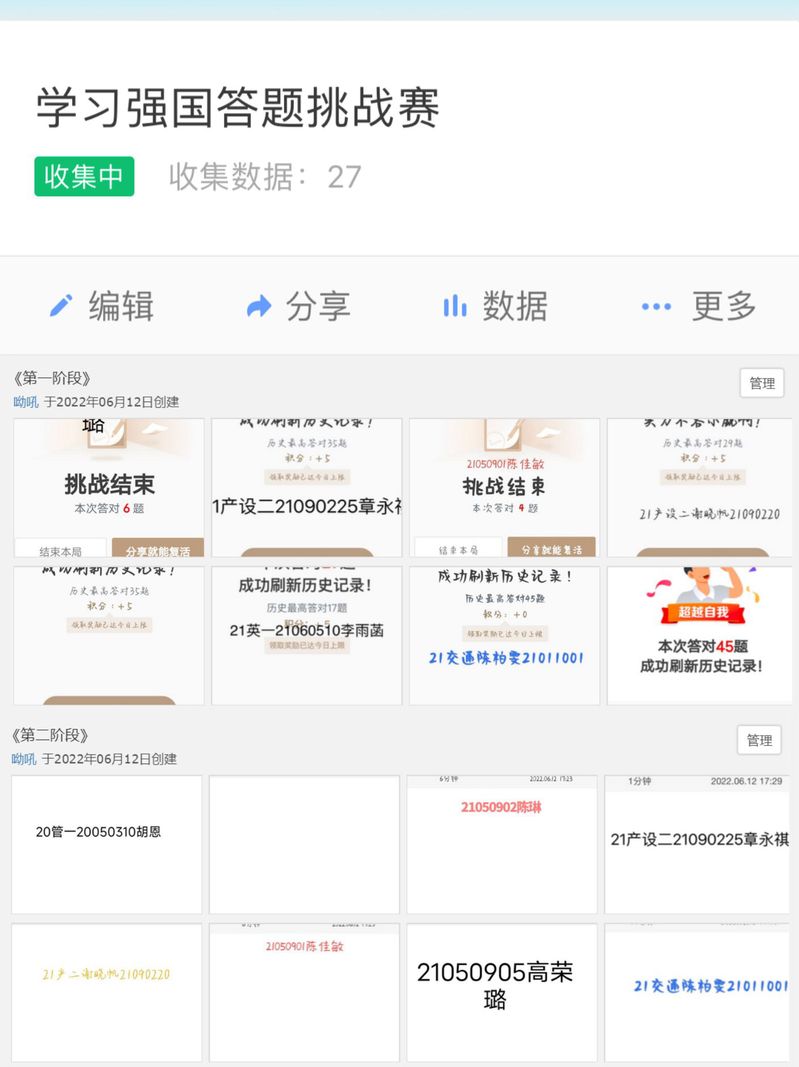The image size is (799, 1067).
Task: Open yellow handwritten 21产二谢晓帆21090220 image
Action: [107, 991]
